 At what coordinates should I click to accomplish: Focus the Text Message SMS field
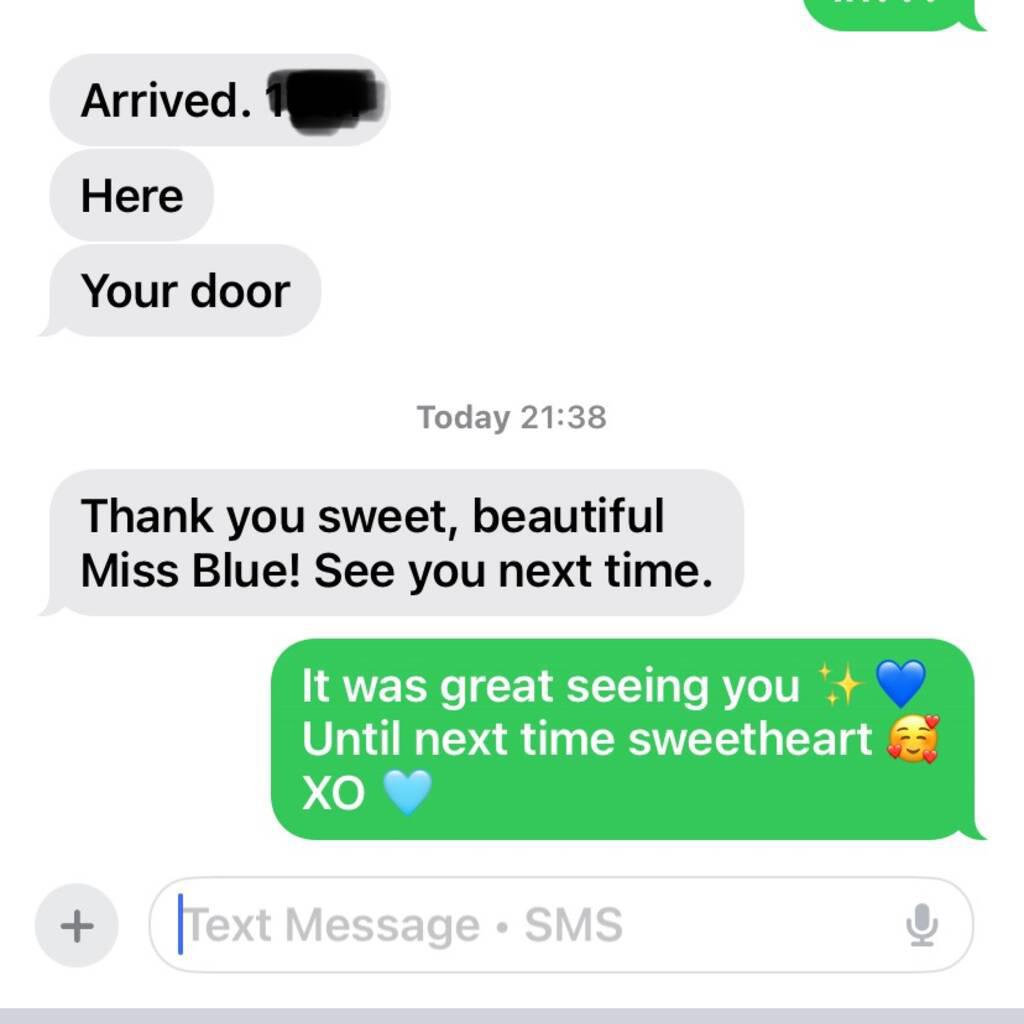(x=520, y=926)
